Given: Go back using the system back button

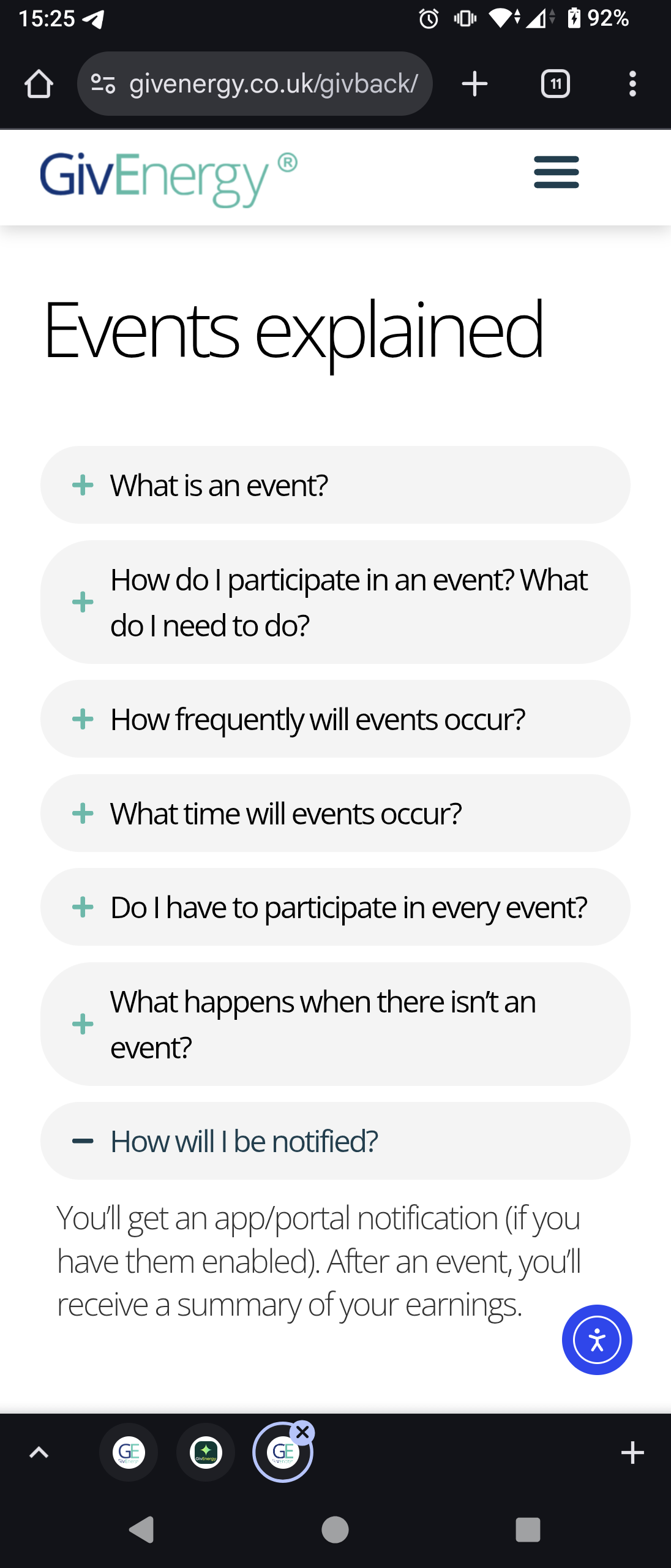Looking at the screenshot, I should pyautogui.click(x=142, y=1529).
